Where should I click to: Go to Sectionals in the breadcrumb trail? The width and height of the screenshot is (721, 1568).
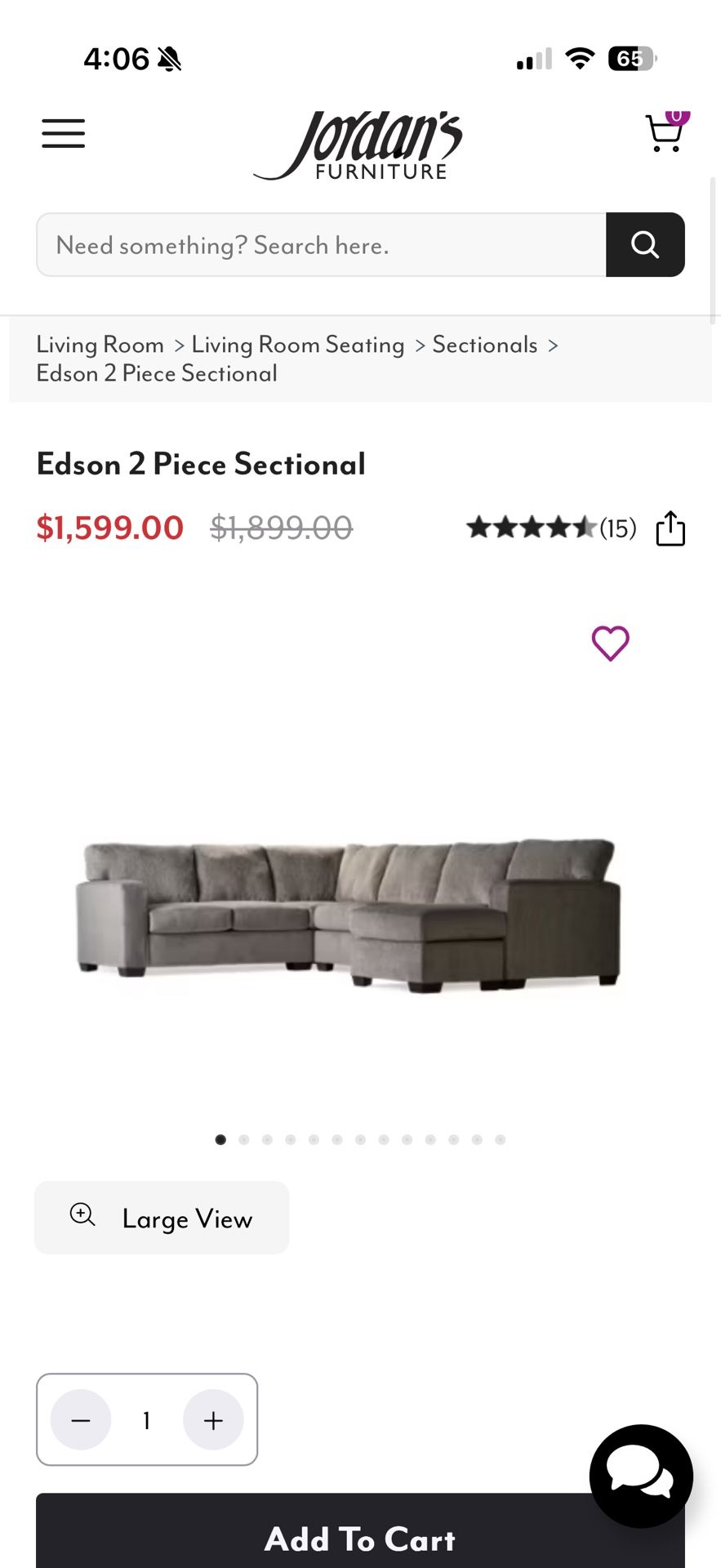tap(484, 345)
